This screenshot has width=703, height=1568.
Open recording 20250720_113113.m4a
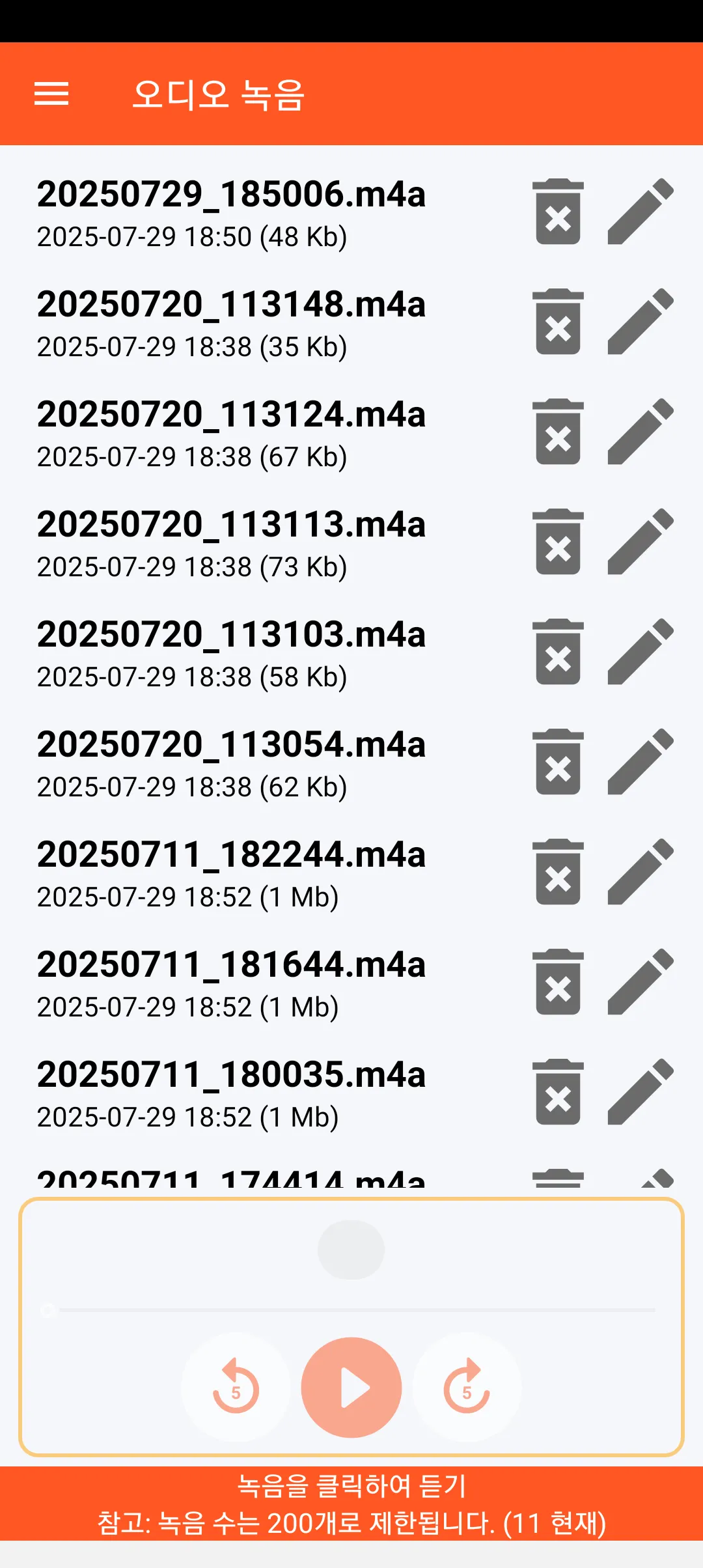(231, 542)
